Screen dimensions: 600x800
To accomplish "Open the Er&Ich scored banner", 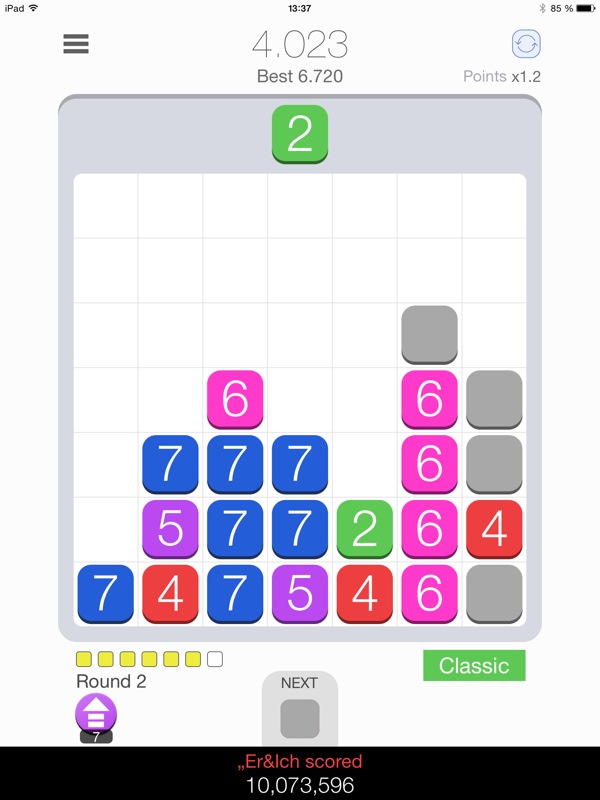I will [300, 773].
